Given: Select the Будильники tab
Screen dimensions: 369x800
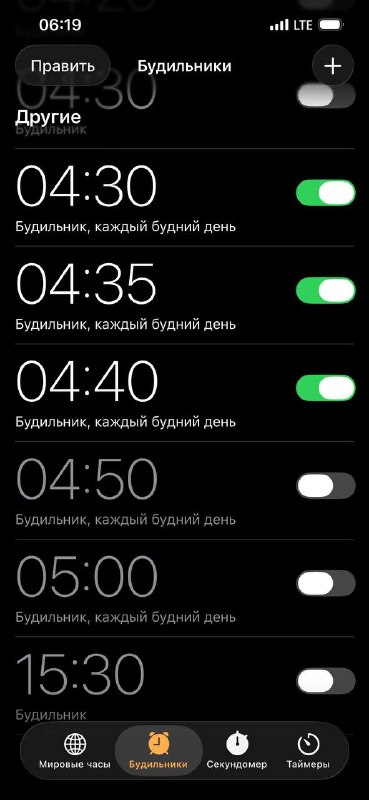Looking at the screenshot, I should (158, 751).
